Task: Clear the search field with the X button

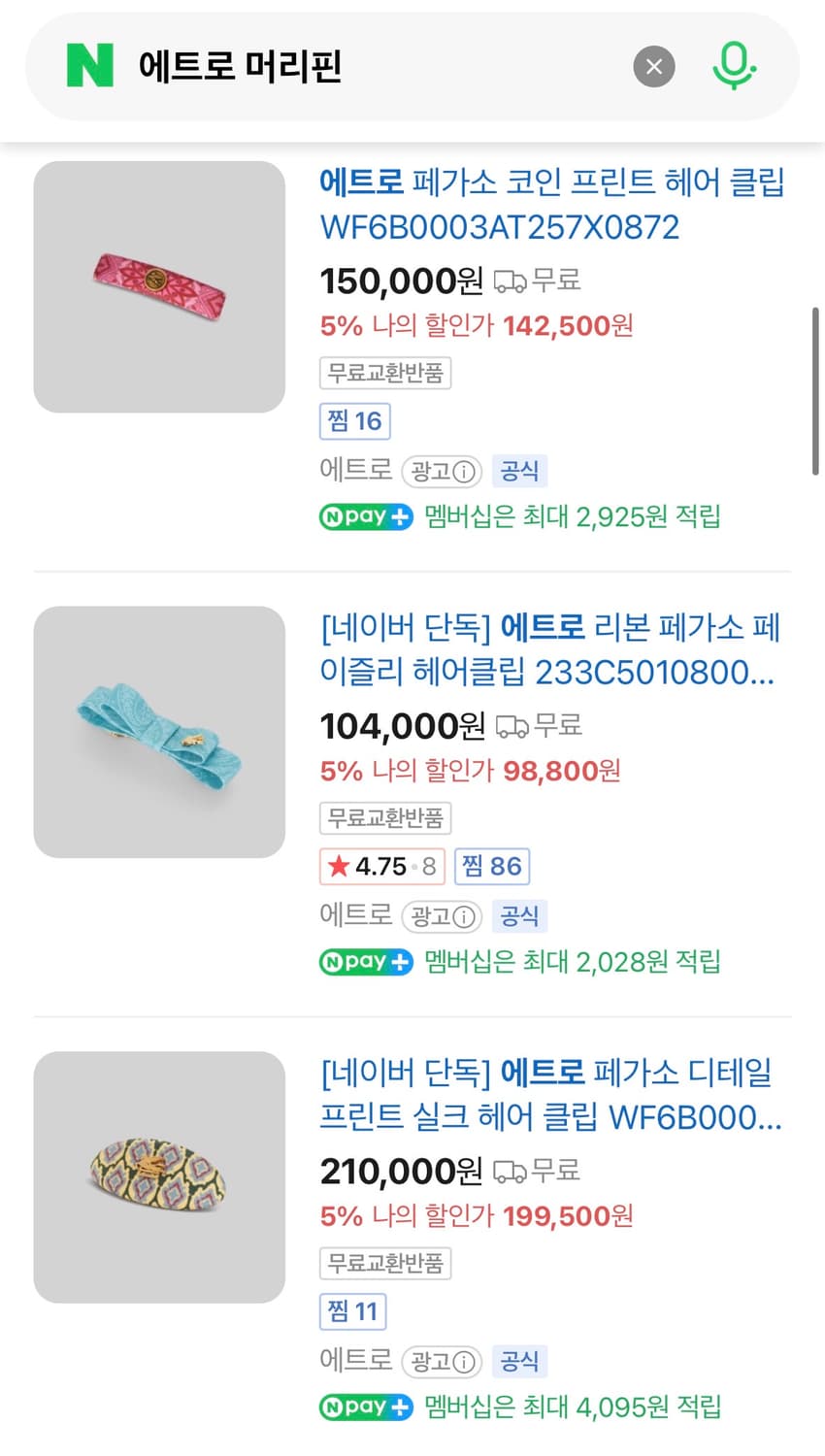Action: [654, 66]
